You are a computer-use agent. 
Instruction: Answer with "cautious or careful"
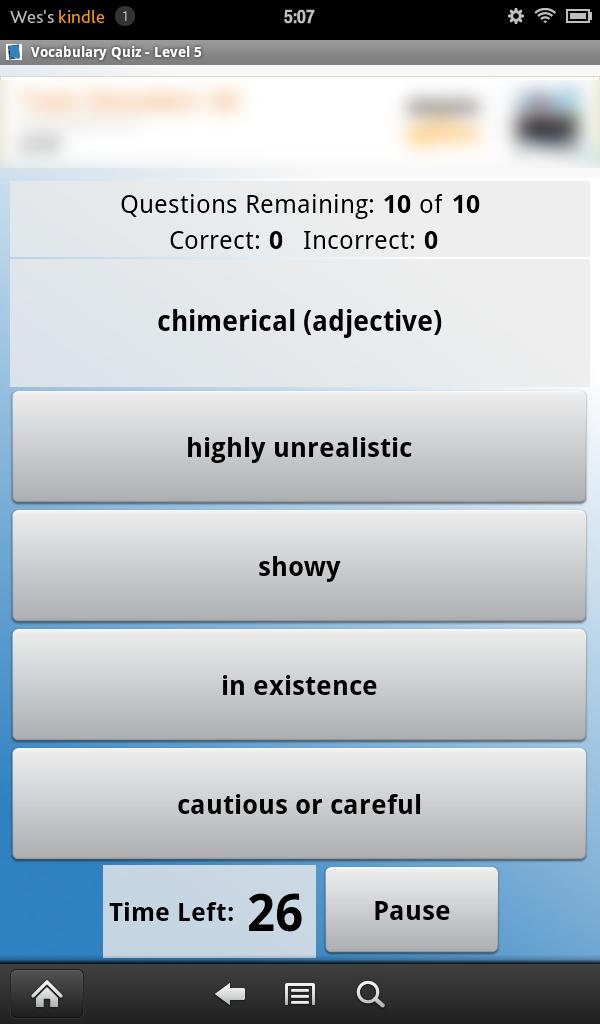click(299, 804)
